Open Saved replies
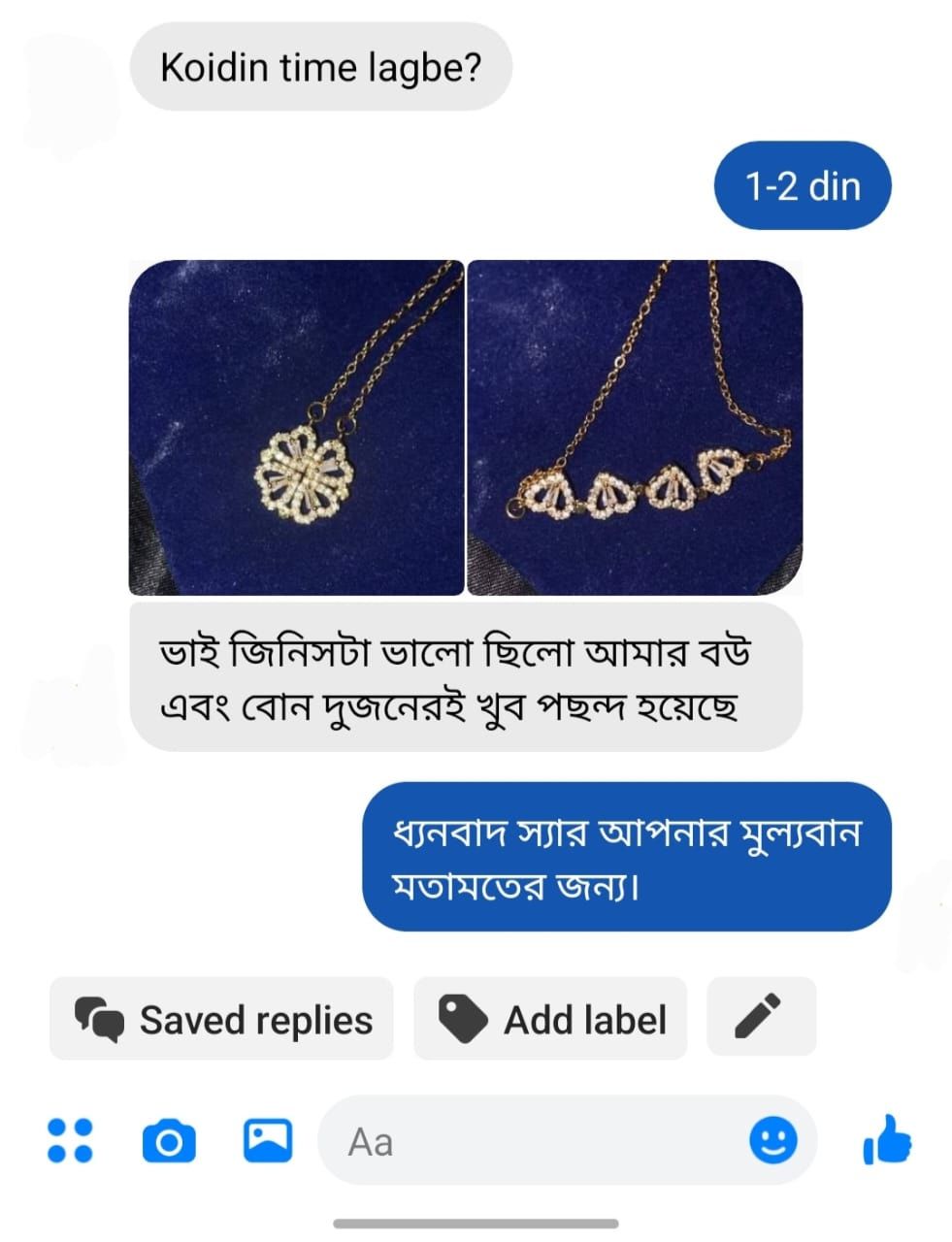 (222, 1019)
